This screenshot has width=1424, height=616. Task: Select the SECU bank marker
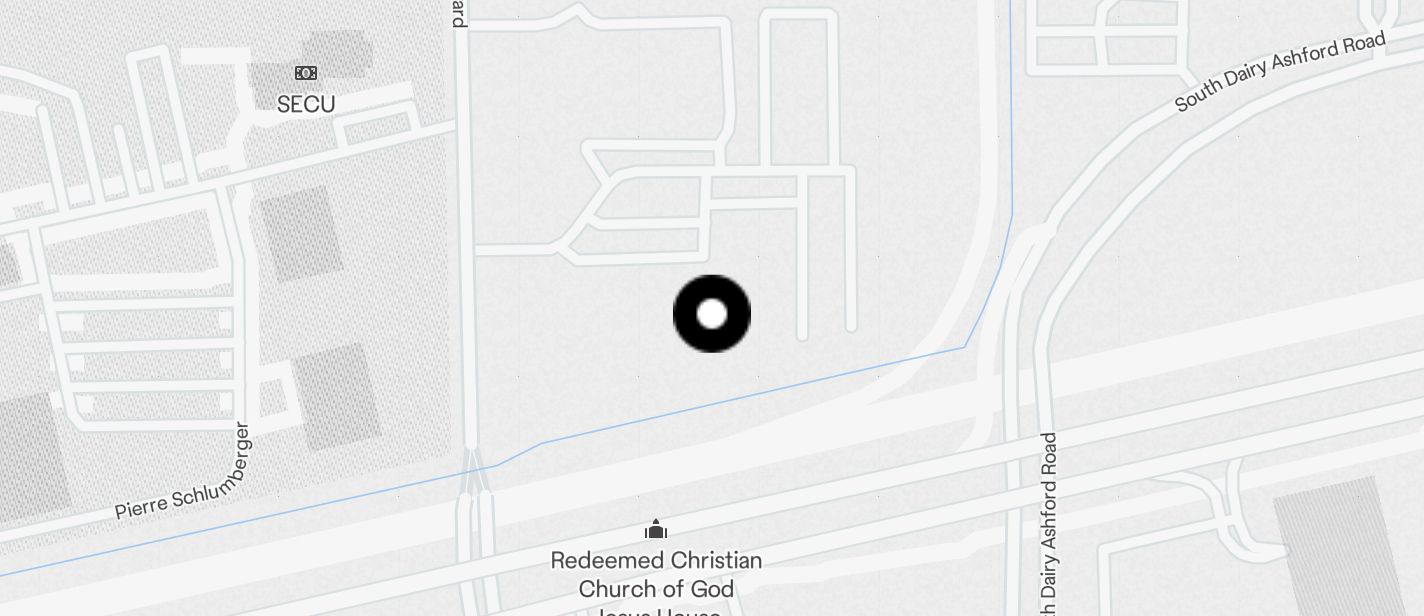click(x=306, y=73)
